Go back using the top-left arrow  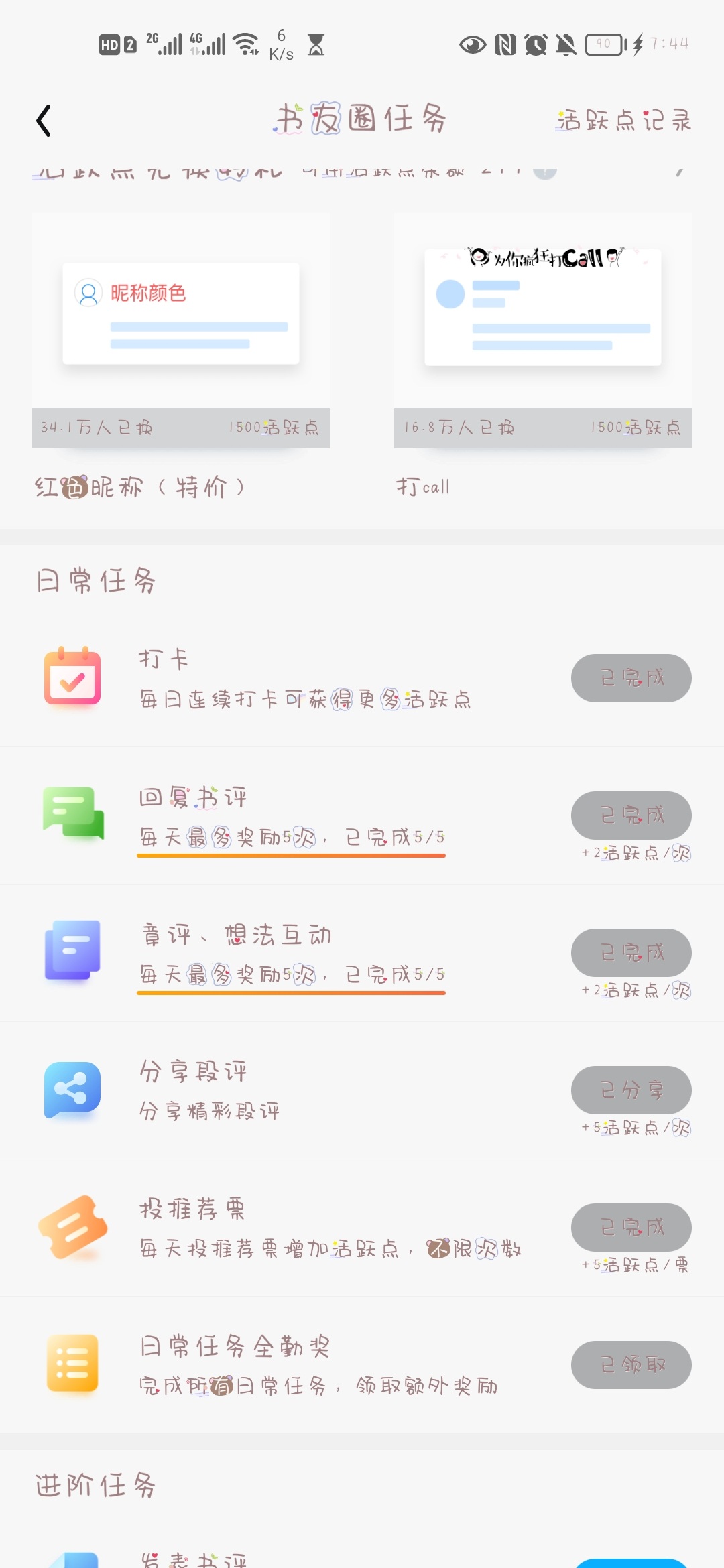44,121
